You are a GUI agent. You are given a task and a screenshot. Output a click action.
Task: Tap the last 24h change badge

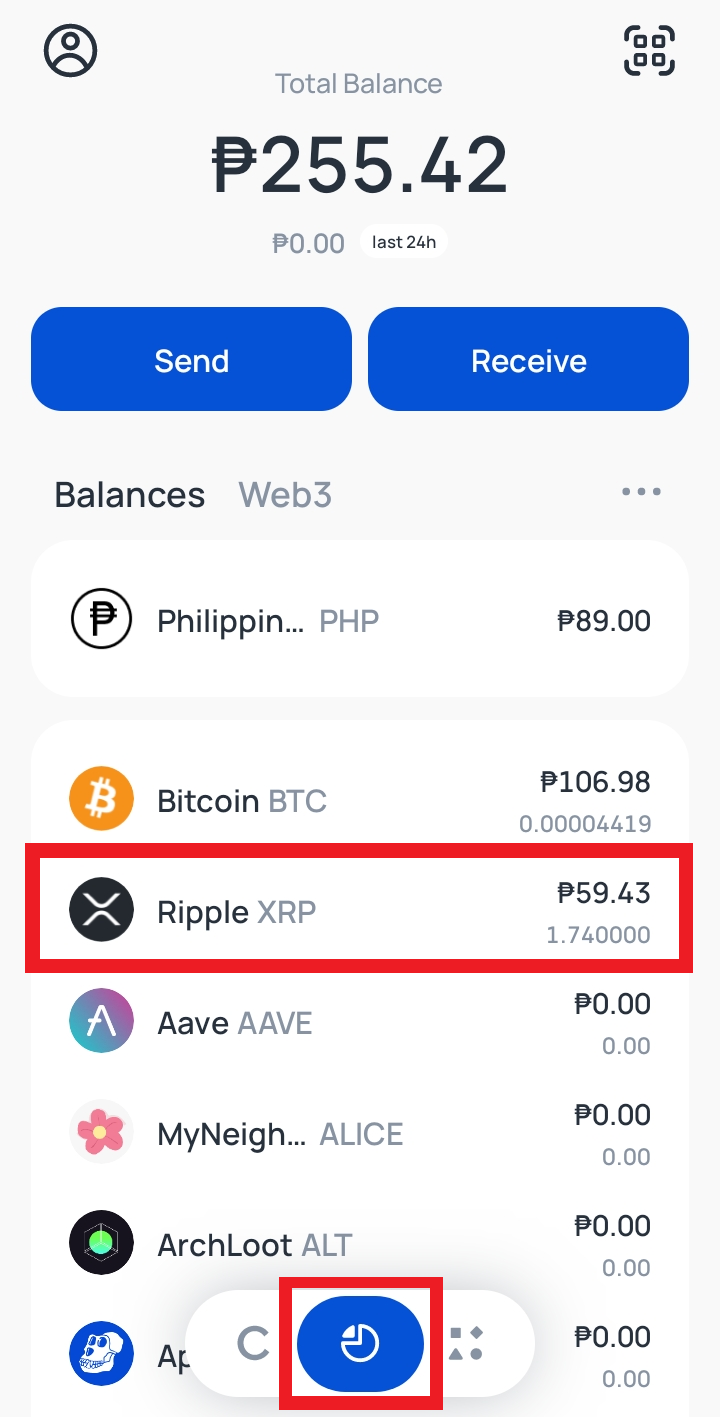pos(403,241)
